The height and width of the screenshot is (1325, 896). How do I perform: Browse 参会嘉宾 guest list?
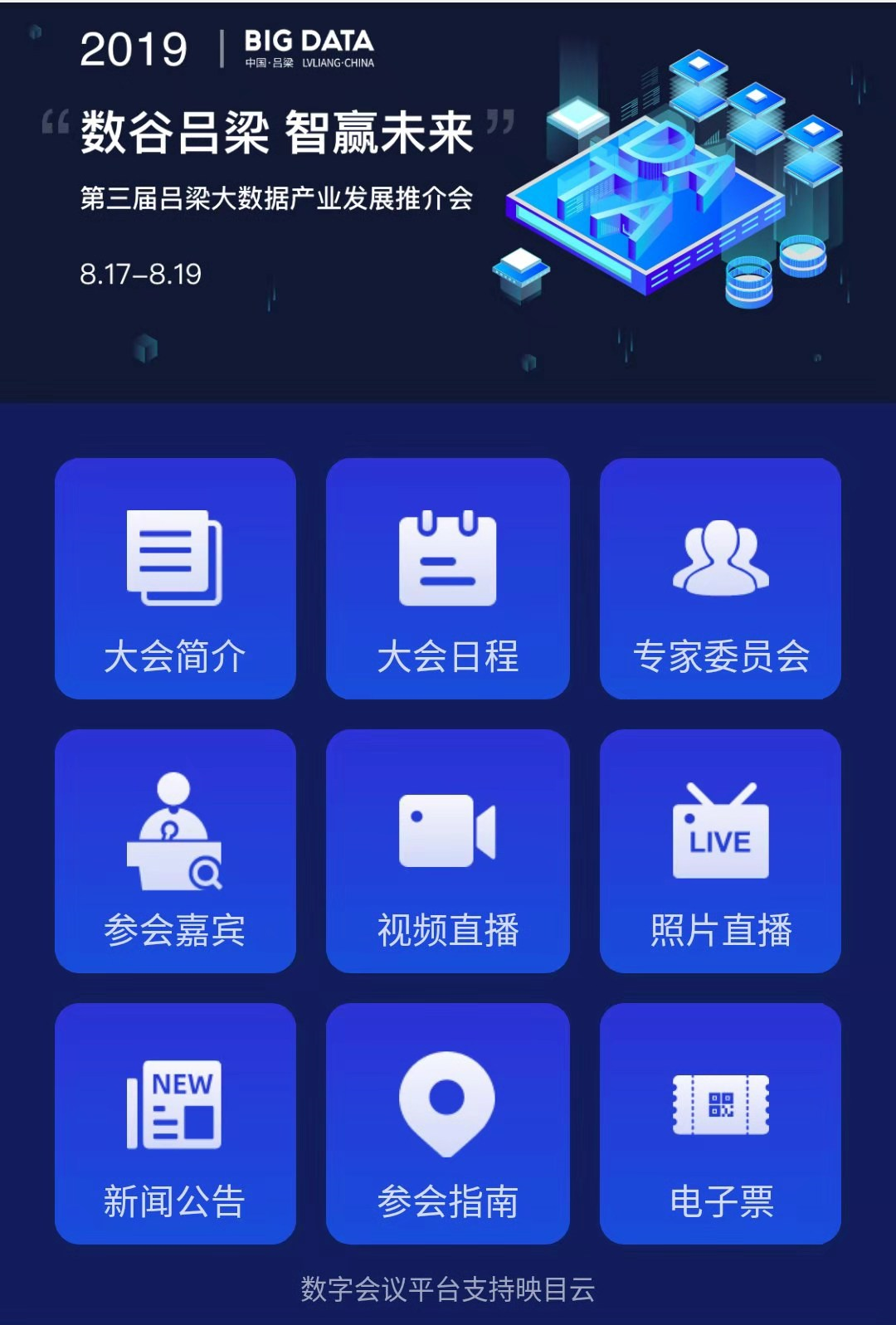(175, 850)
